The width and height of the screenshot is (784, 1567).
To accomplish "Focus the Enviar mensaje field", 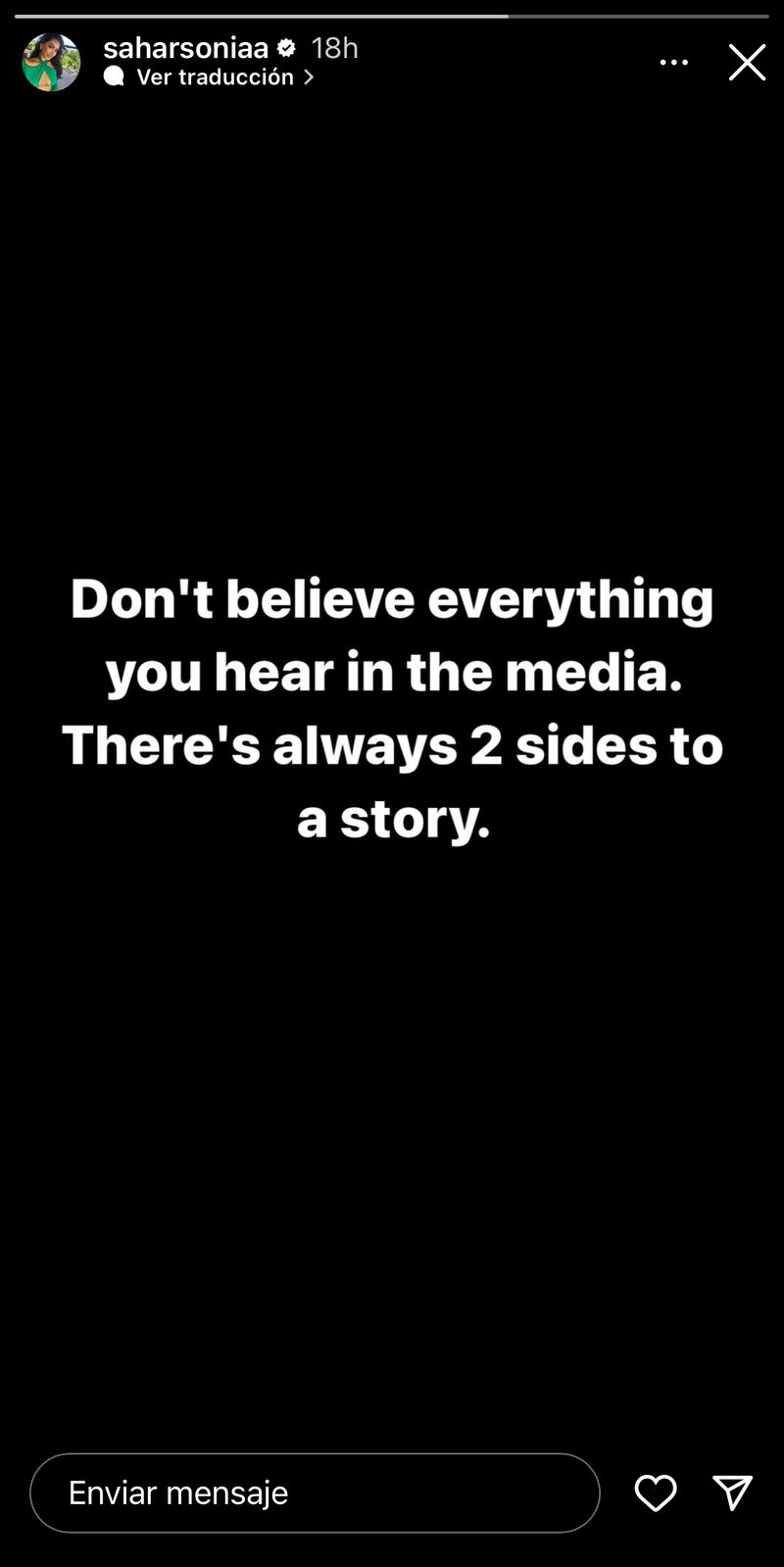I will [314, 1492].
